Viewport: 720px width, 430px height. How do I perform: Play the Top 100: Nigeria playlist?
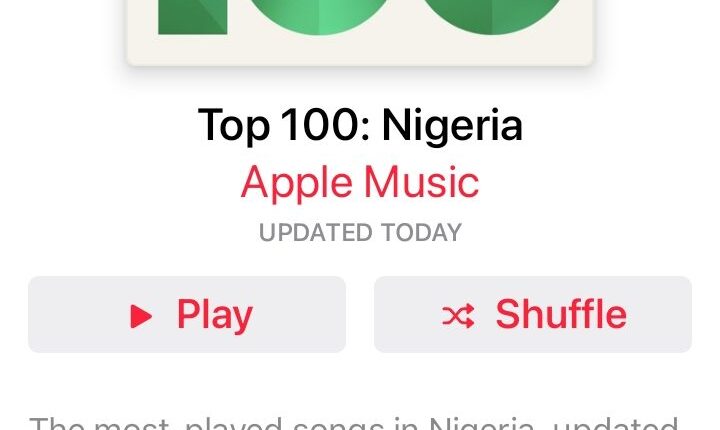pos(187,315)
